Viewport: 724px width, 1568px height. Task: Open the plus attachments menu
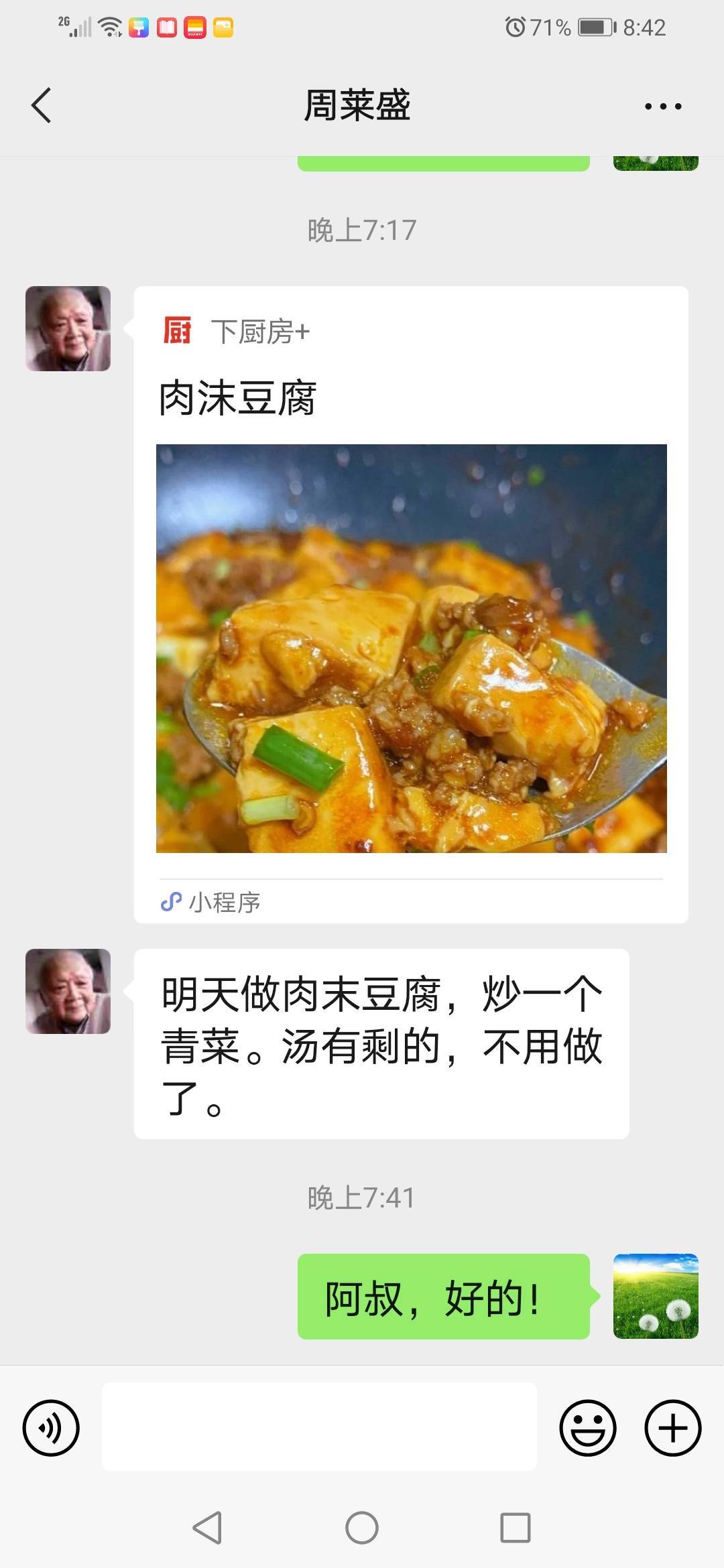pos(672,1428)
